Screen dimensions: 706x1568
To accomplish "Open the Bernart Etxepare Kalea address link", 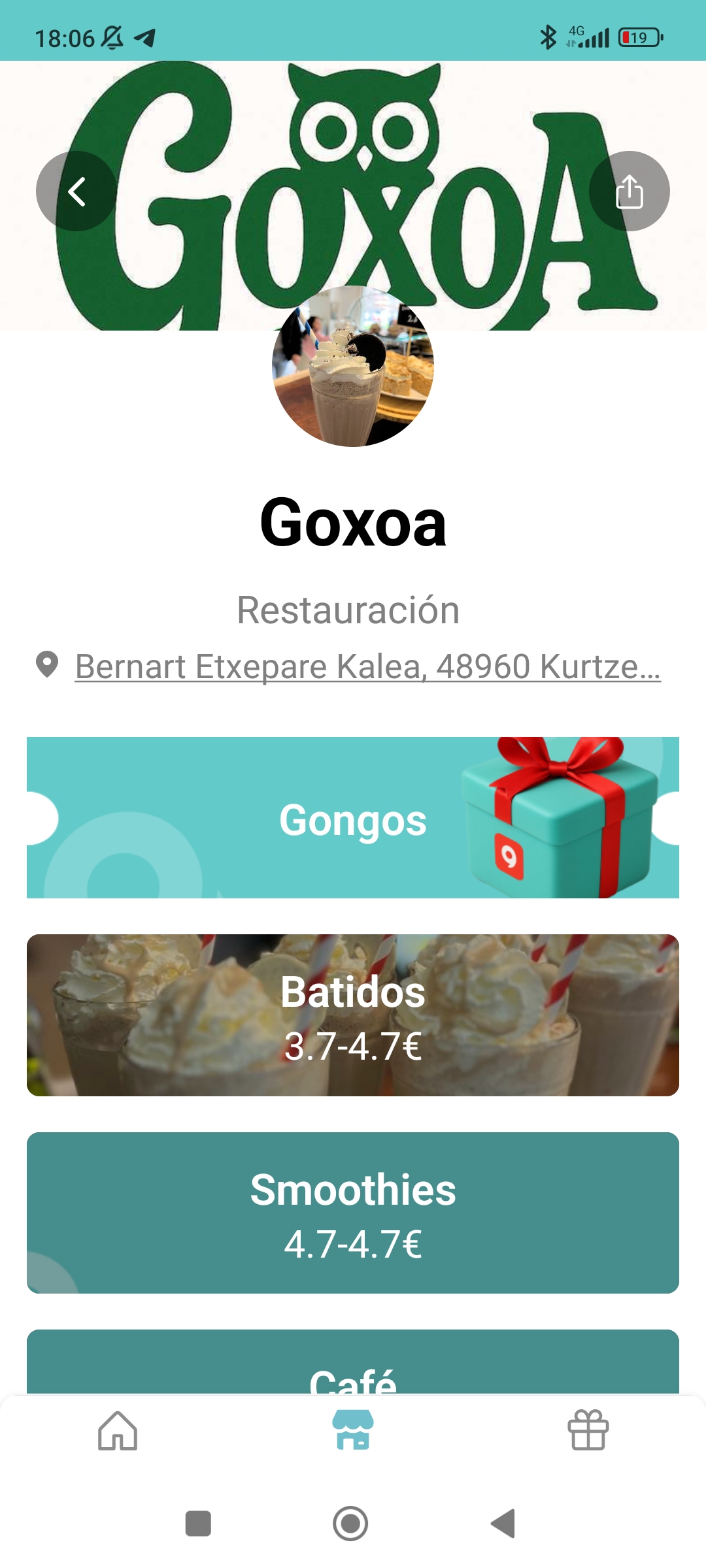I will 367,666.
